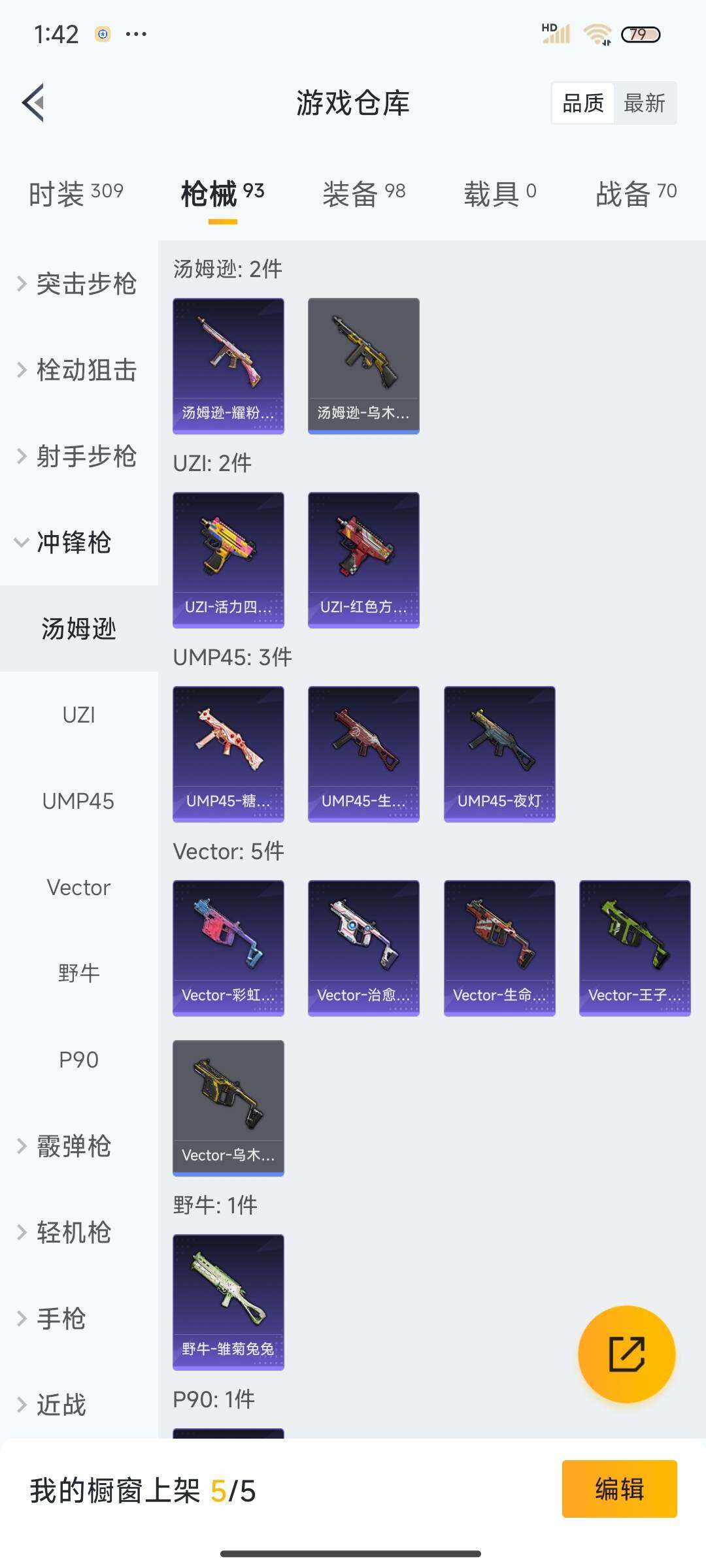
Task: Select P90 in the side list
Action: 78,1060
